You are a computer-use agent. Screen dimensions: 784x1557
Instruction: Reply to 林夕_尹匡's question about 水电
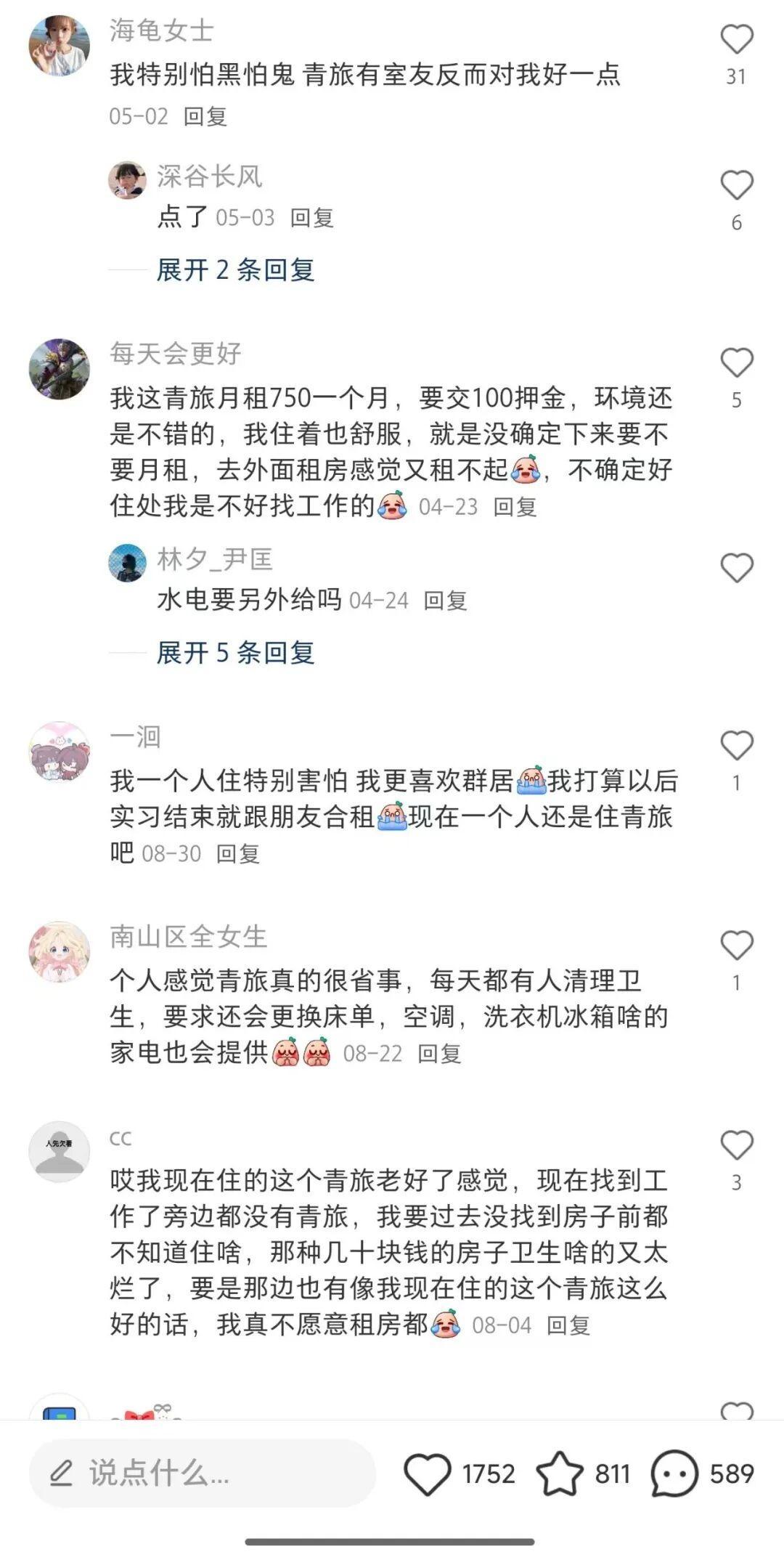[x=445, y=601]
